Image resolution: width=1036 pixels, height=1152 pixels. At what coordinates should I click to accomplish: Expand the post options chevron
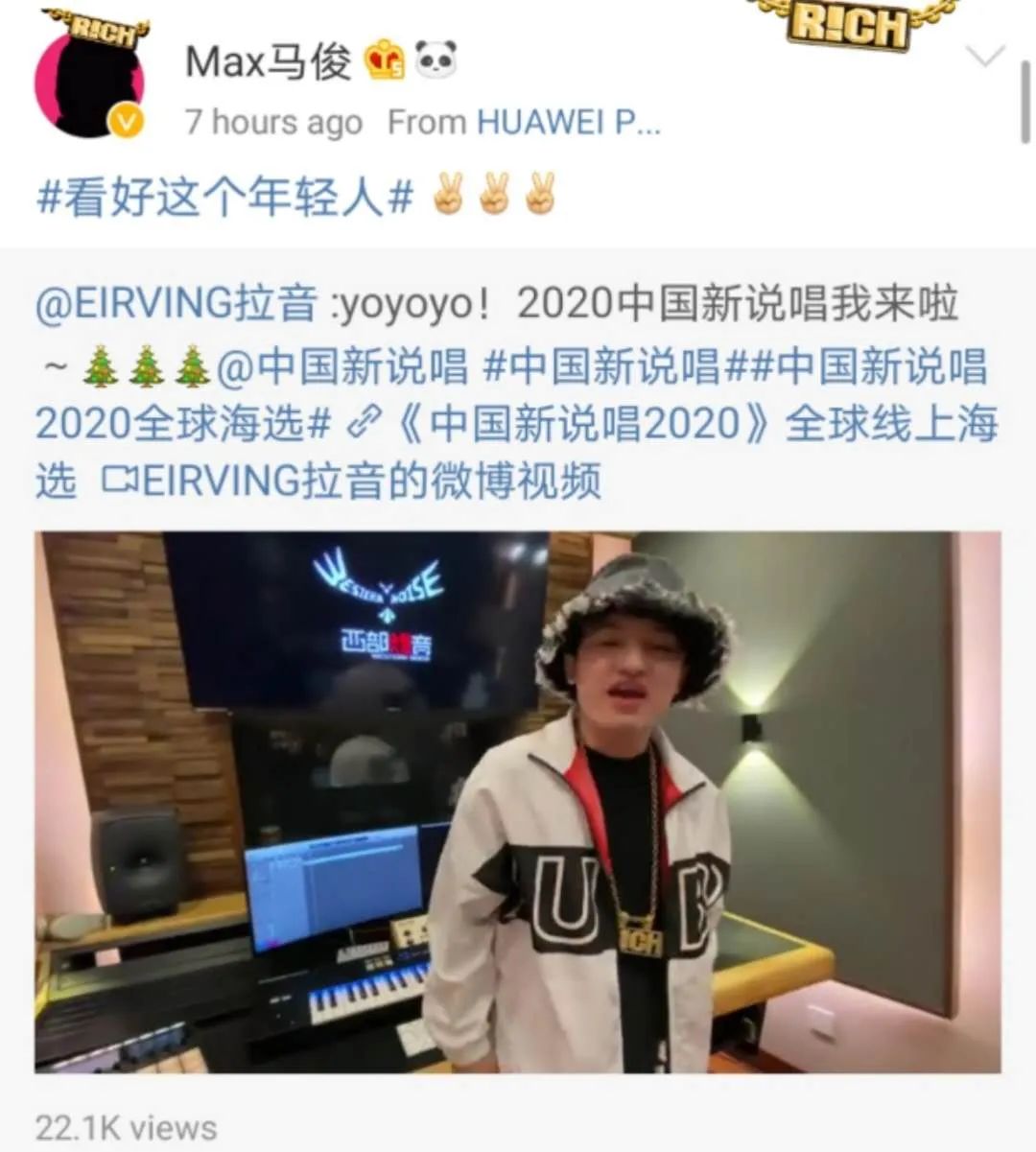tap(984, 57)
